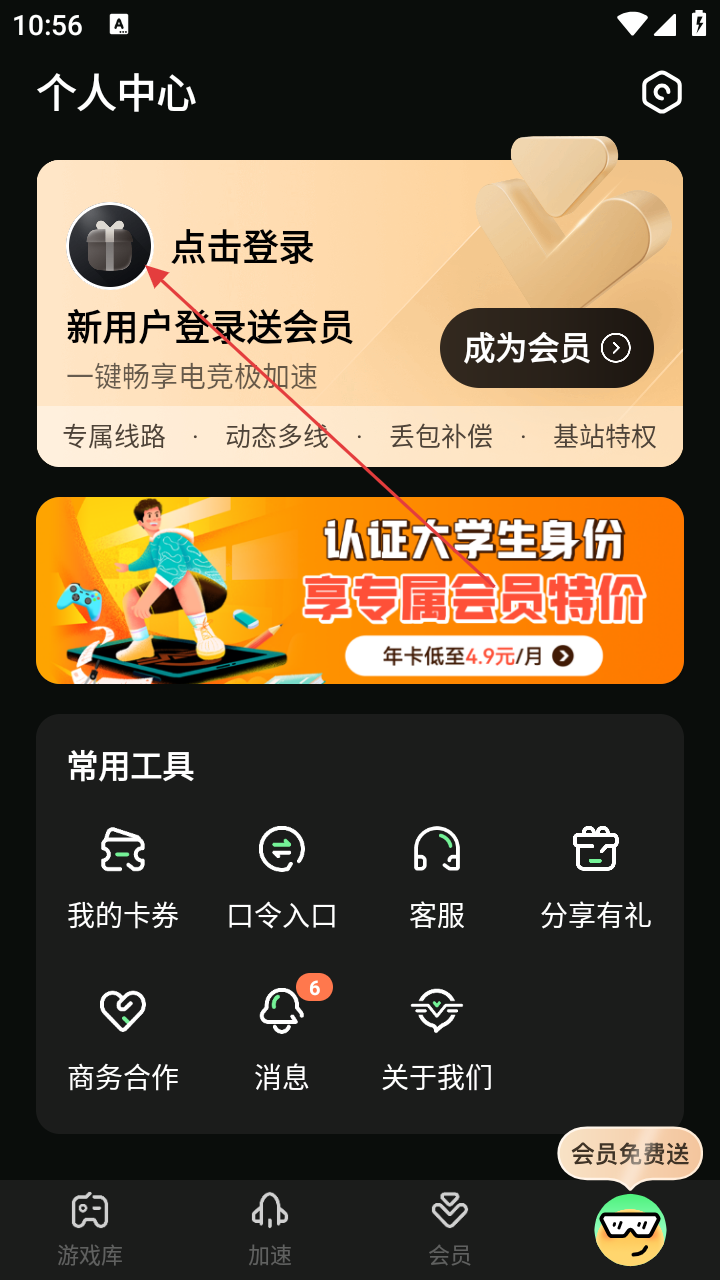Tap the 成为会员 button

point(546,348)
